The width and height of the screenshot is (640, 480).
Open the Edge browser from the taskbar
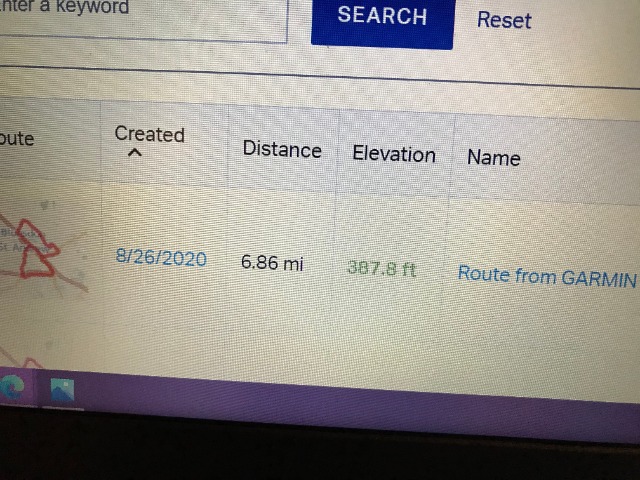point(13,388)
